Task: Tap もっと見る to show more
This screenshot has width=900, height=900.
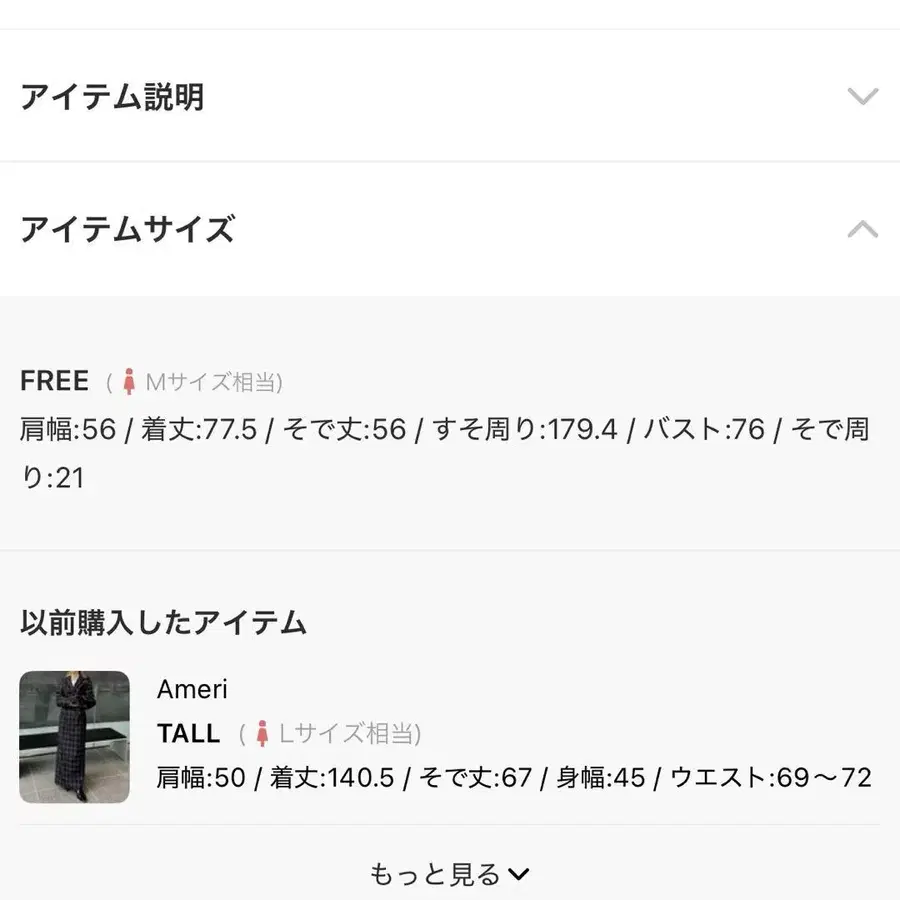Action: tap(449, 875)
